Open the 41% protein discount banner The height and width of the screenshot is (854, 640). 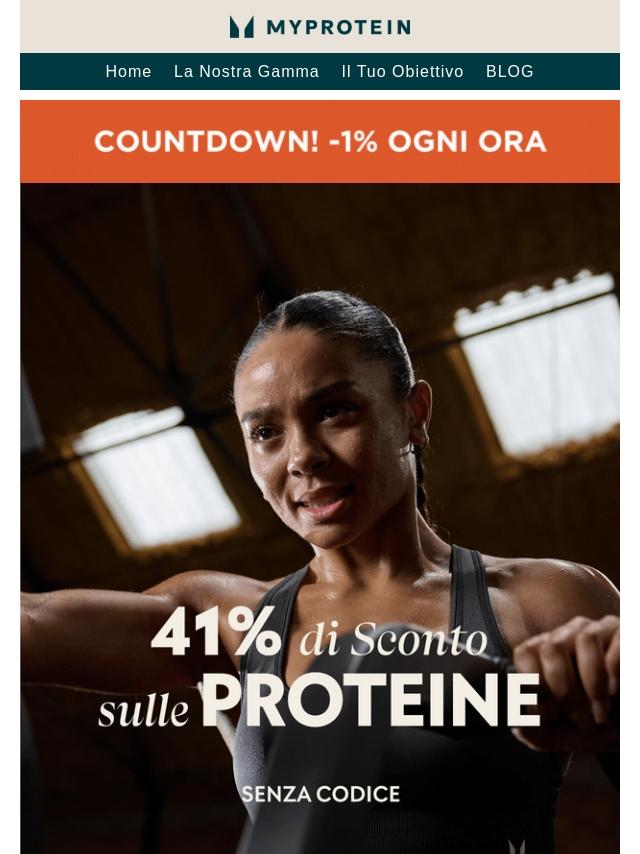[x=320, y=520]
